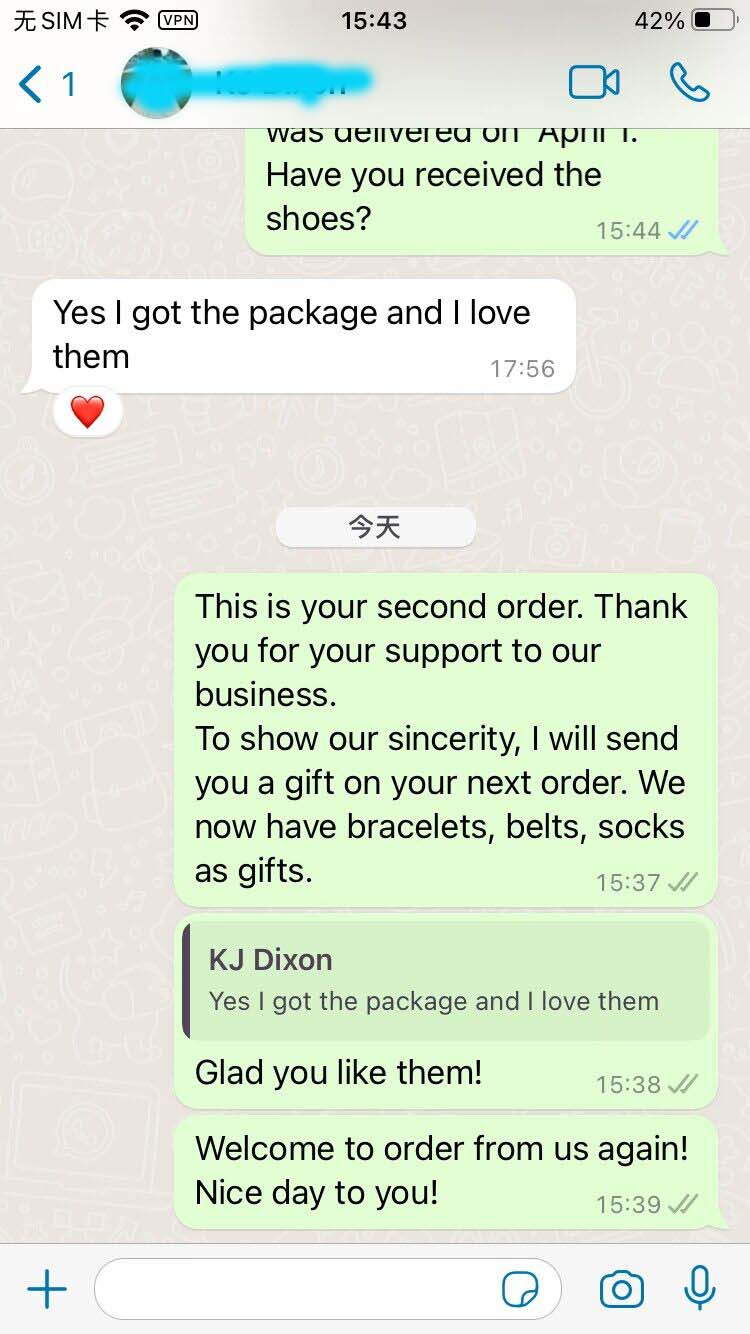
Task: Start a video call
Action: (x=594, y=83)
